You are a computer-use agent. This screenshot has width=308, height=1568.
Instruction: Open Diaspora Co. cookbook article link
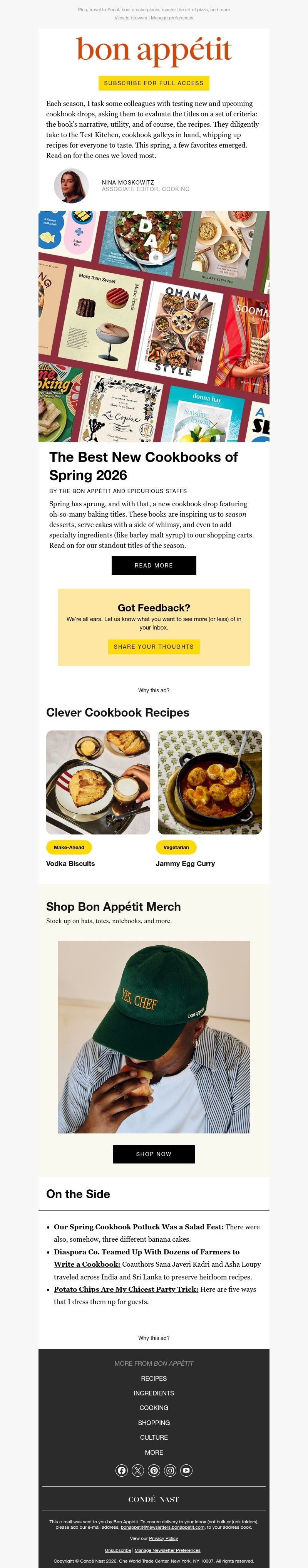[x=146, y=1252]
